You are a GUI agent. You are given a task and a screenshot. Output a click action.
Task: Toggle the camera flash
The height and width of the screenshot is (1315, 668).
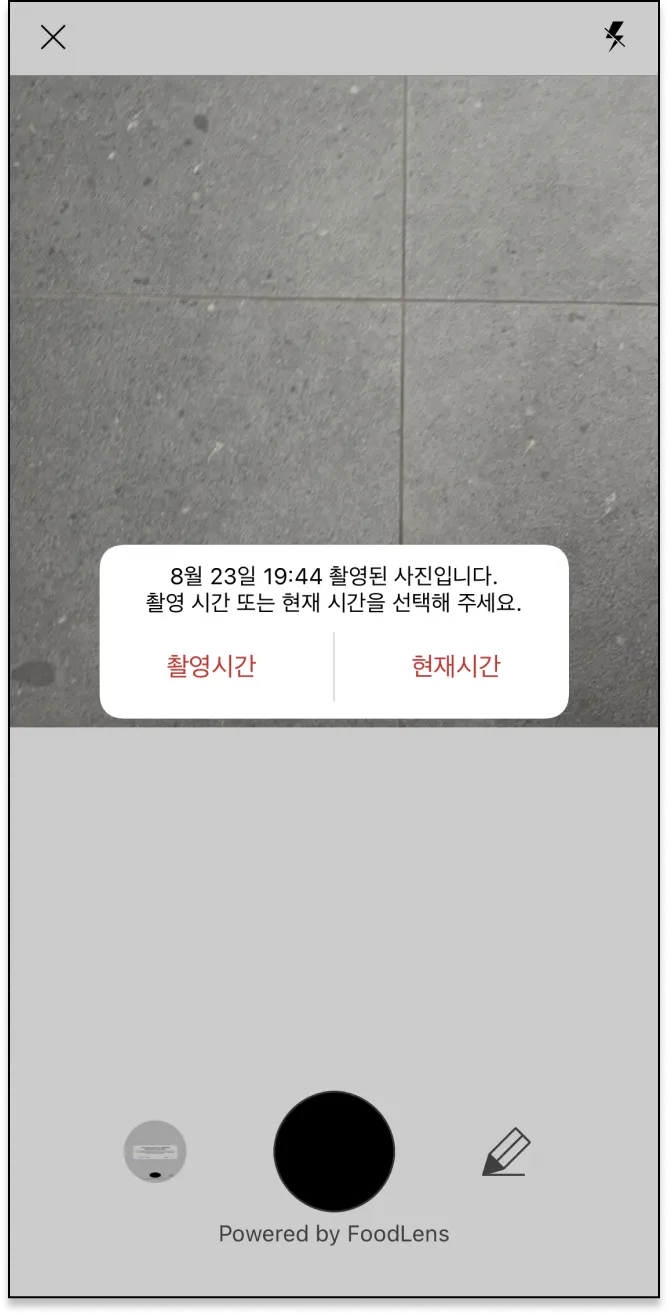[615, 37]
